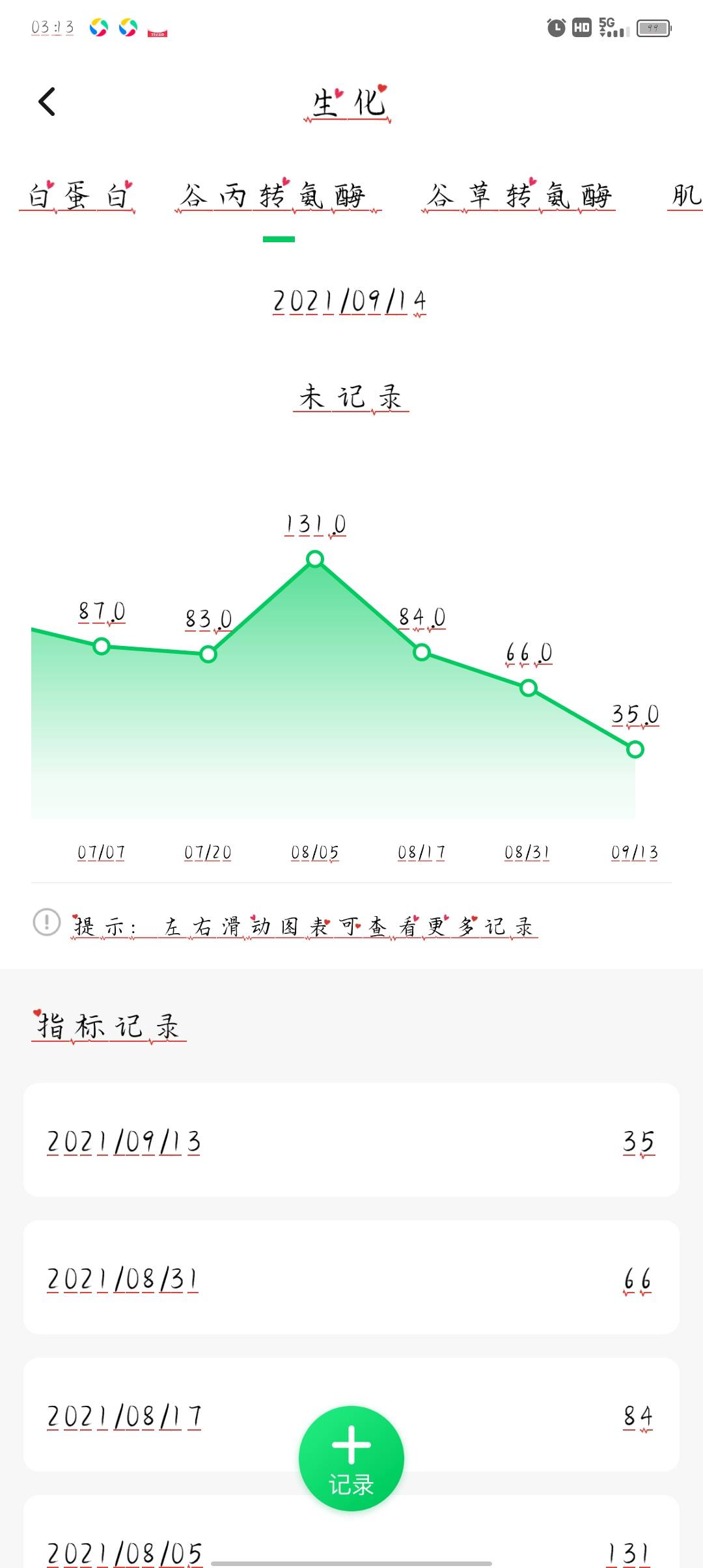
Task: Tap the 未记录 label
Action: click(351, 397)
